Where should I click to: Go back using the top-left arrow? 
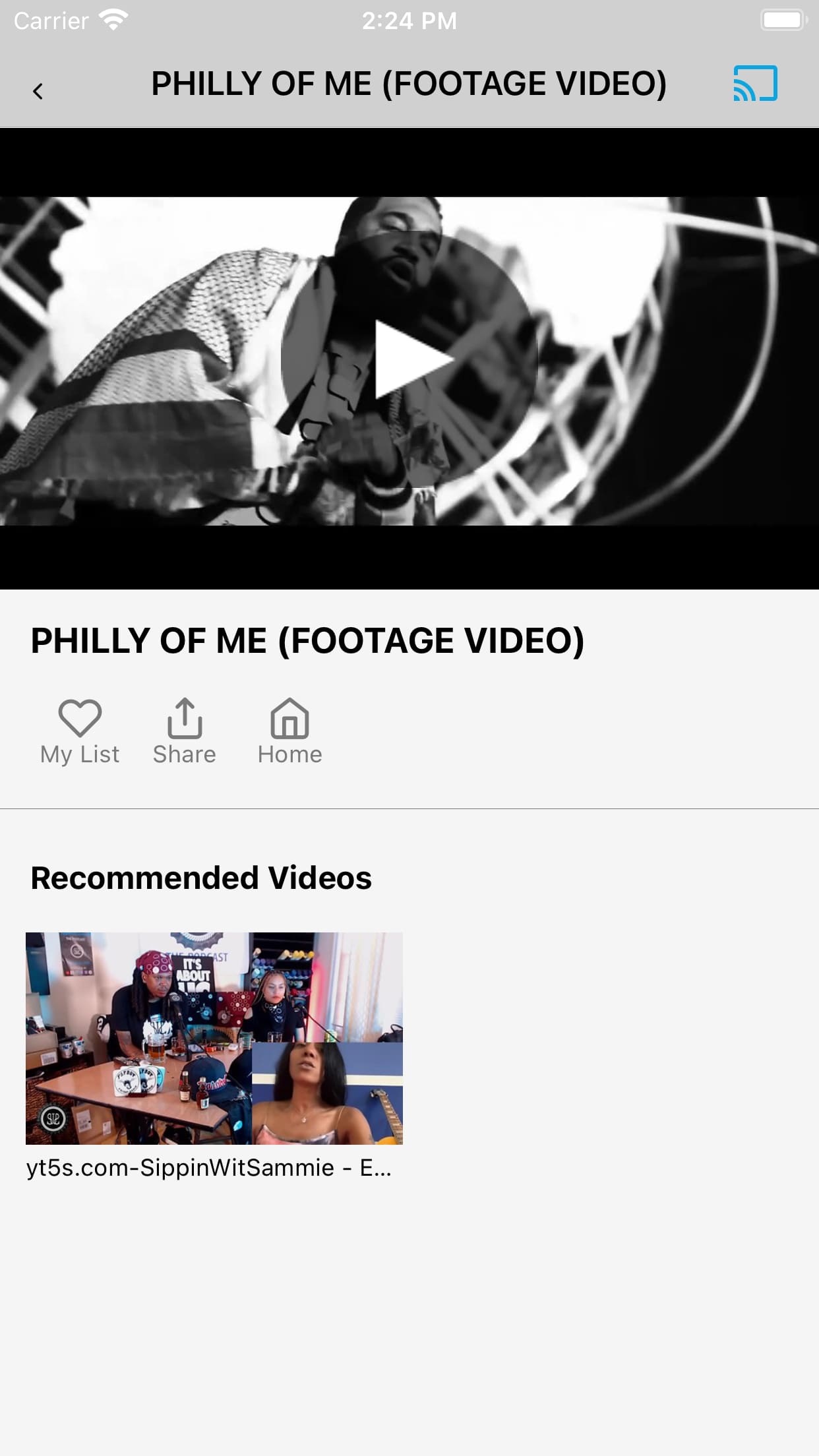point(38,90)
